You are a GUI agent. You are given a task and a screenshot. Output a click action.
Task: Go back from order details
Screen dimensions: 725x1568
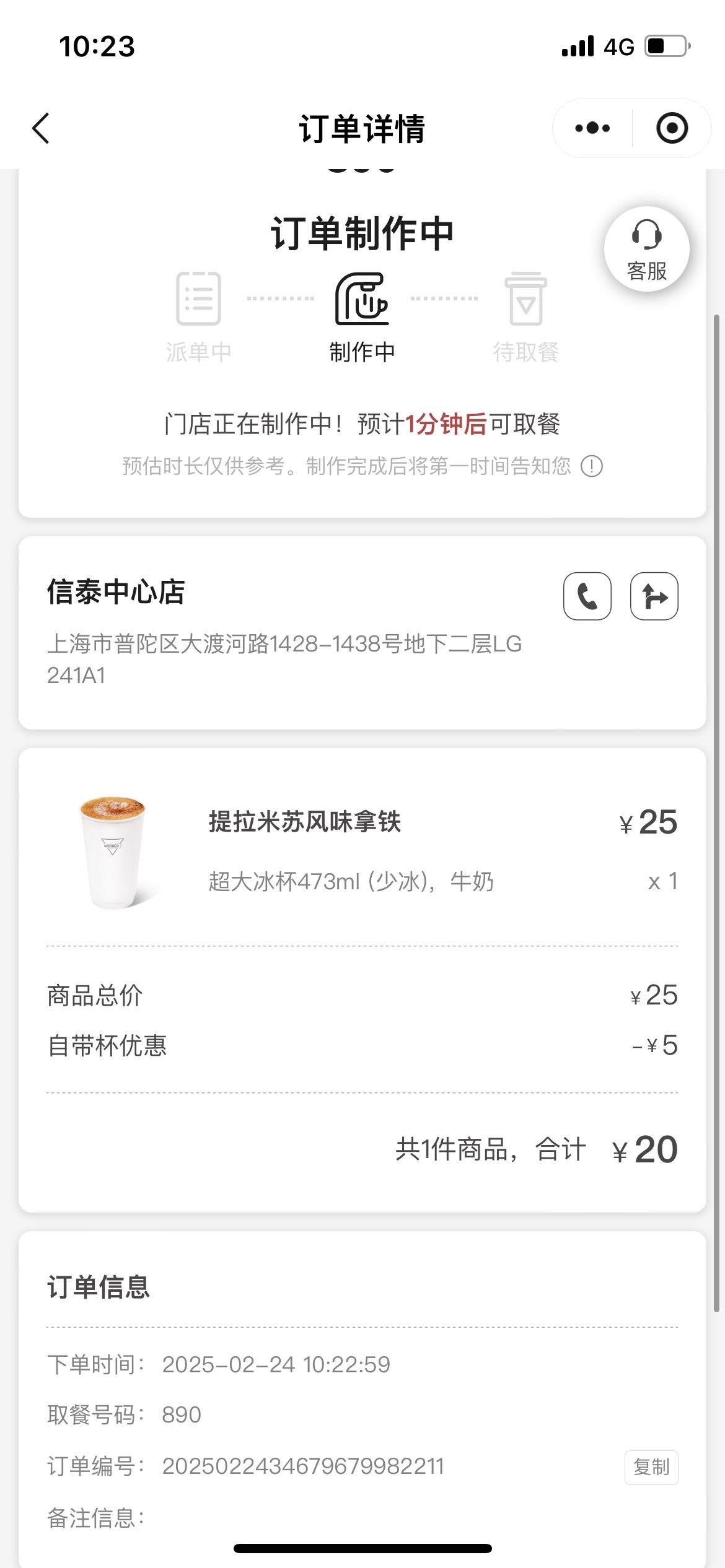tap(41, 129)
